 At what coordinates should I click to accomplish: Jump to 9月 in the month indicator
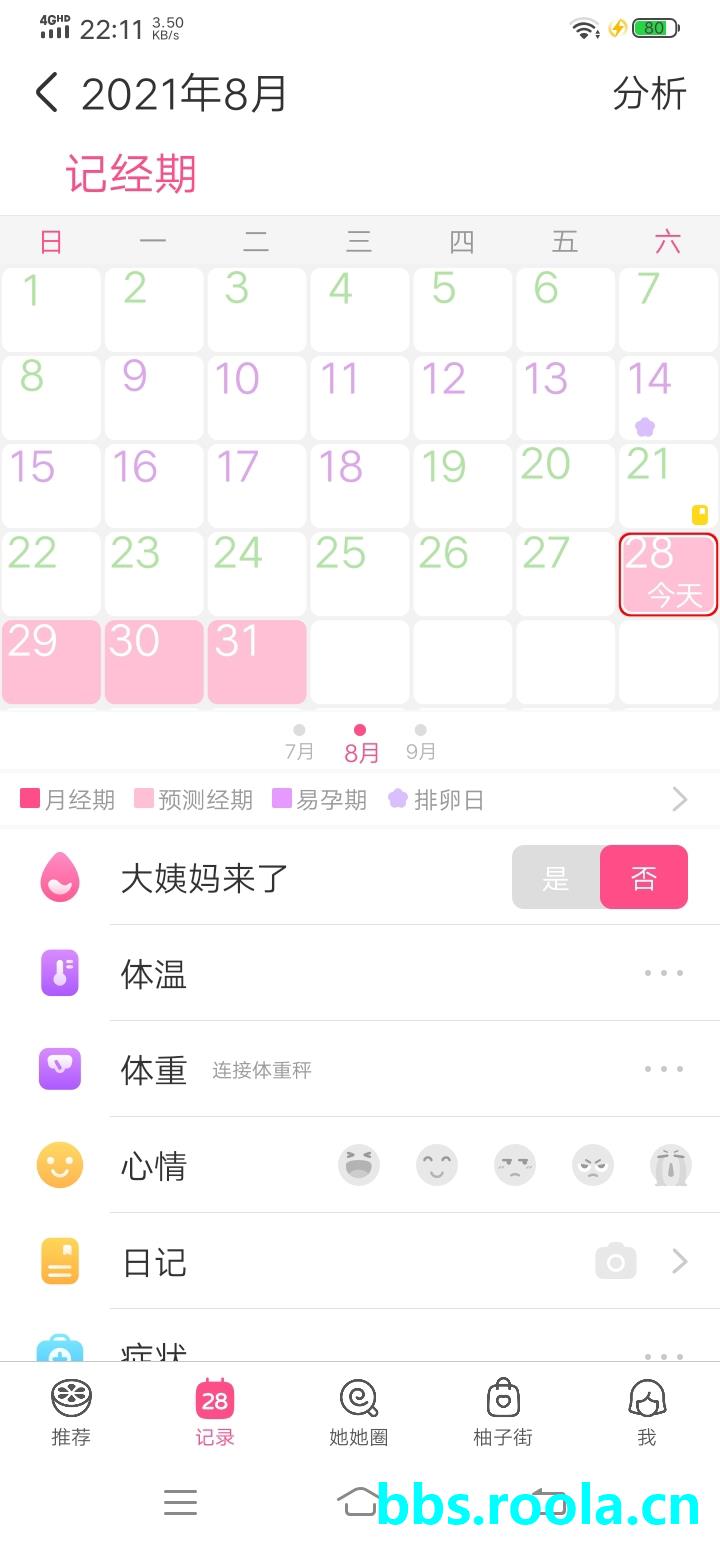tap(421, 743)
